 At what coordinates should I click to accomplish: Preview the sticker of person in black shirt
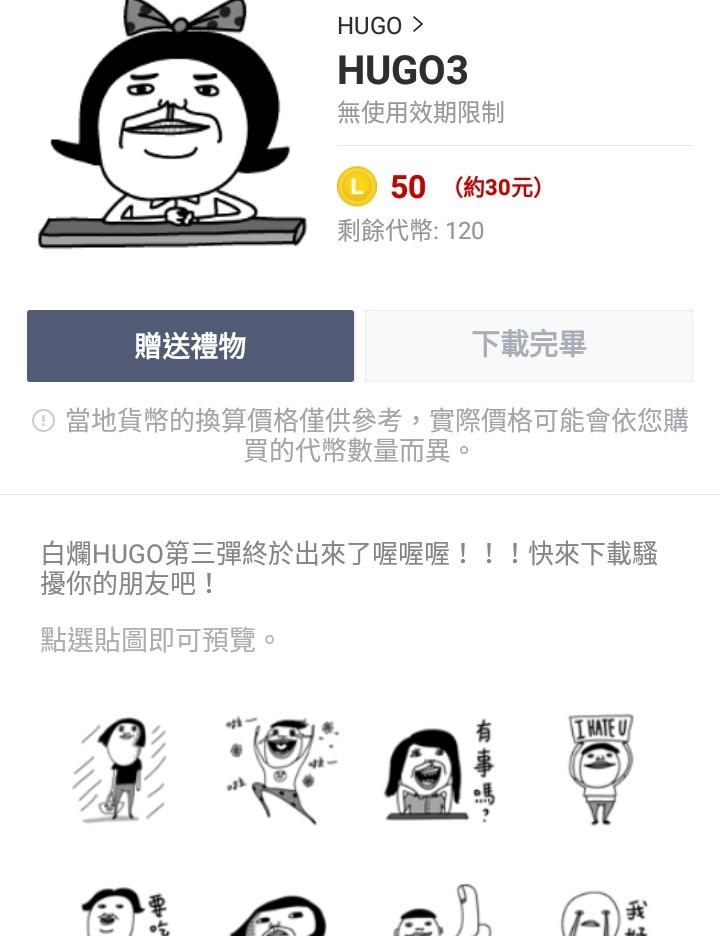[x=120, y=768]
